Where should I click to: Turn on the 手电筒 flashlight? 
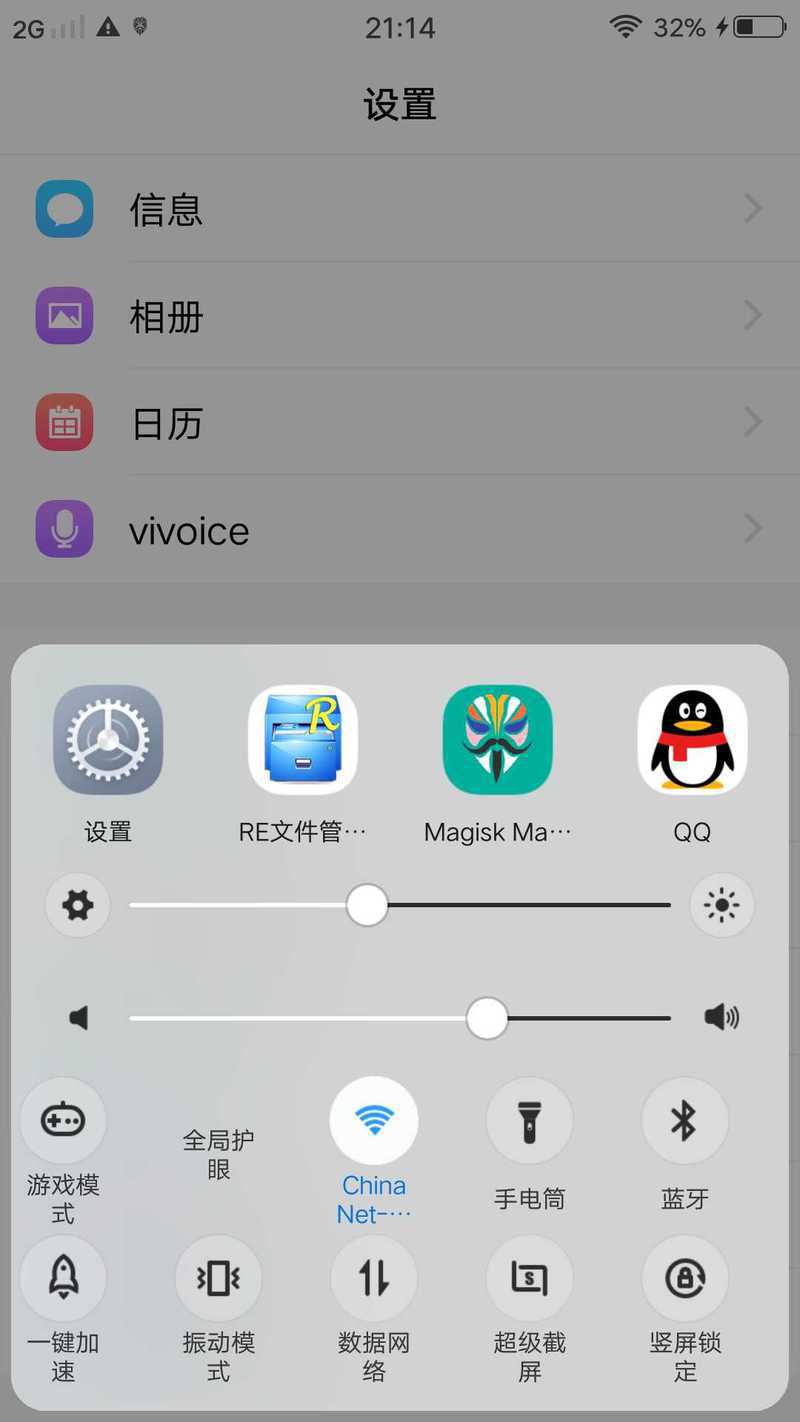coord(530,1121)
